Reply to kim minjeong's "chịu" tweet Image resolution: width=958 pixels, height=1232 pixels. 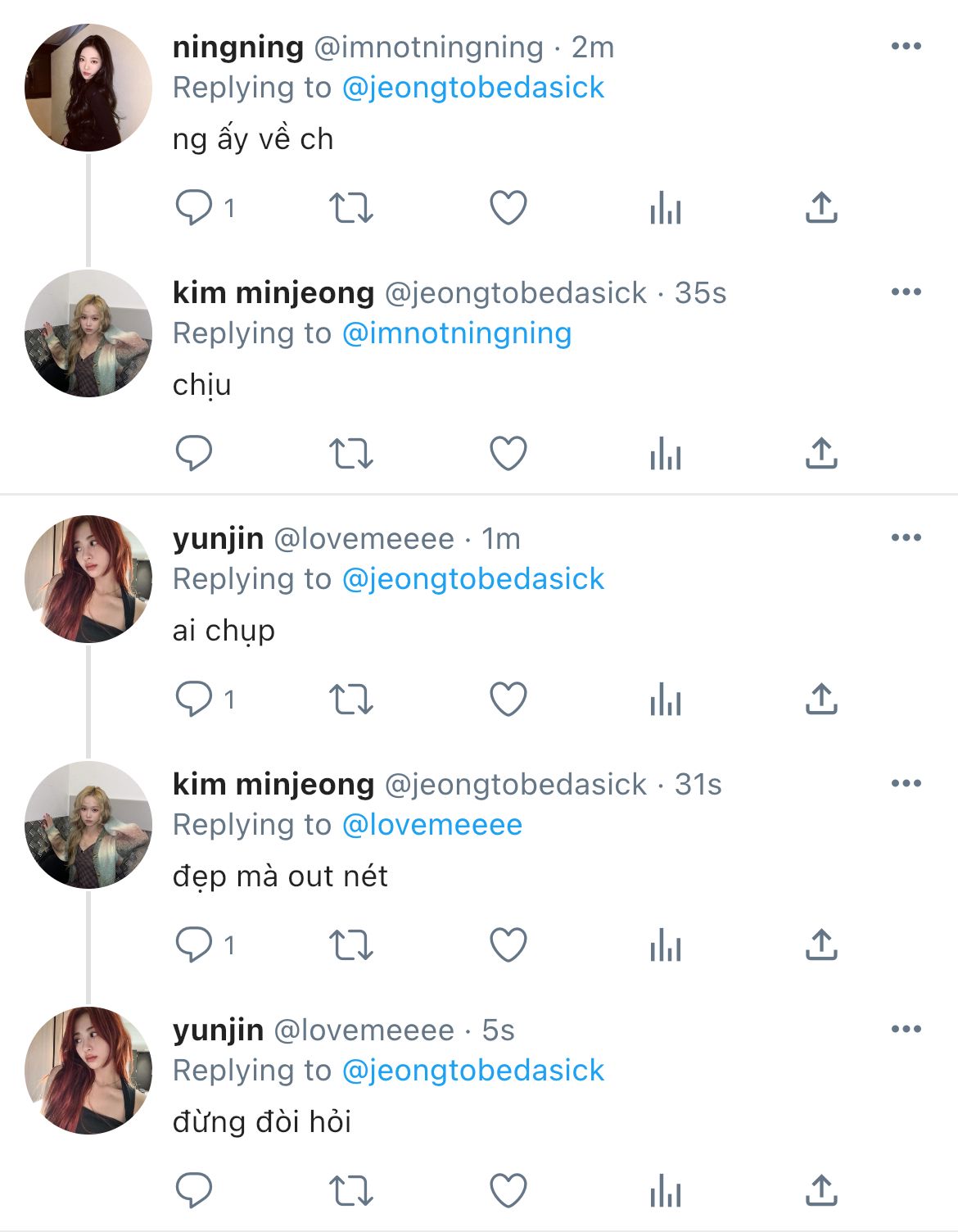point(194,453)
